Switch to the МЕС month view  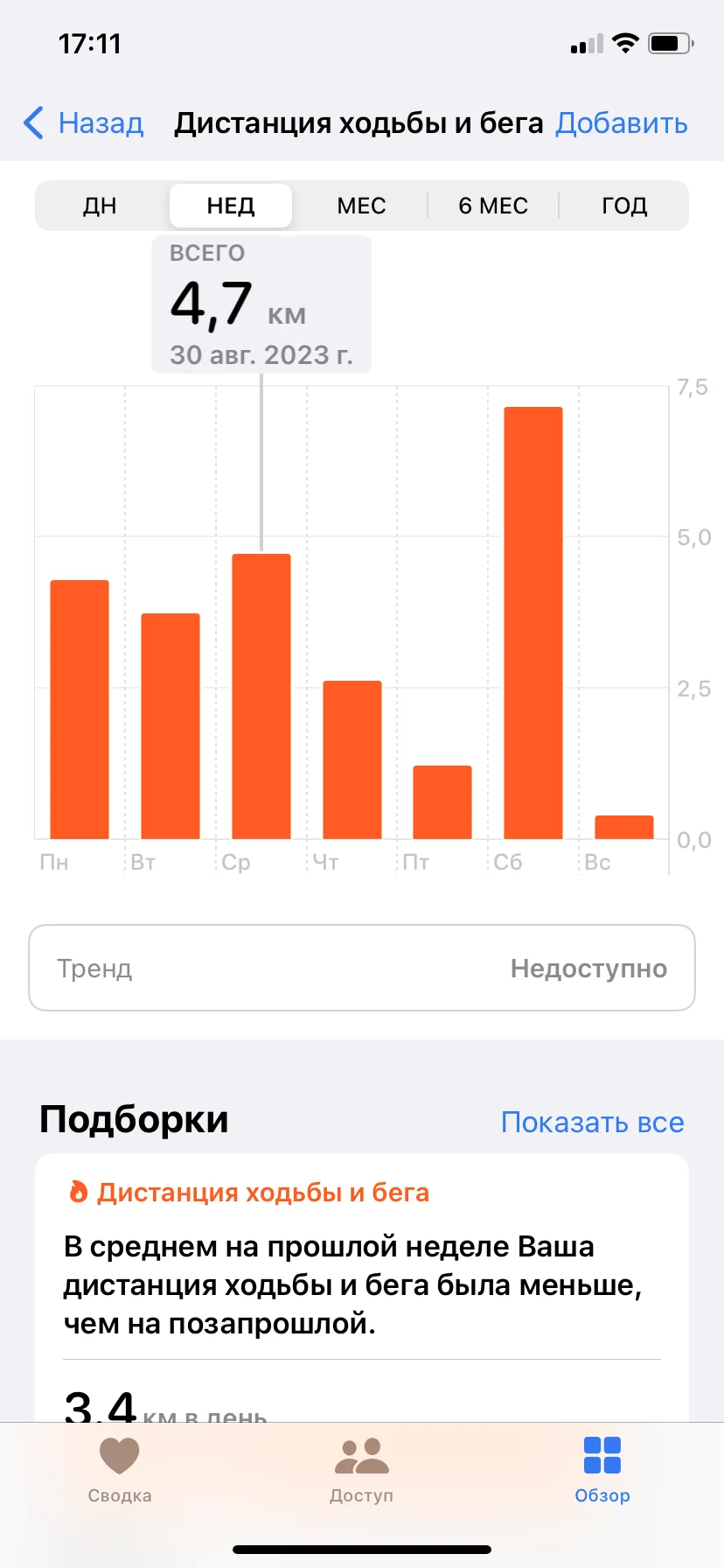click(361, 206)
